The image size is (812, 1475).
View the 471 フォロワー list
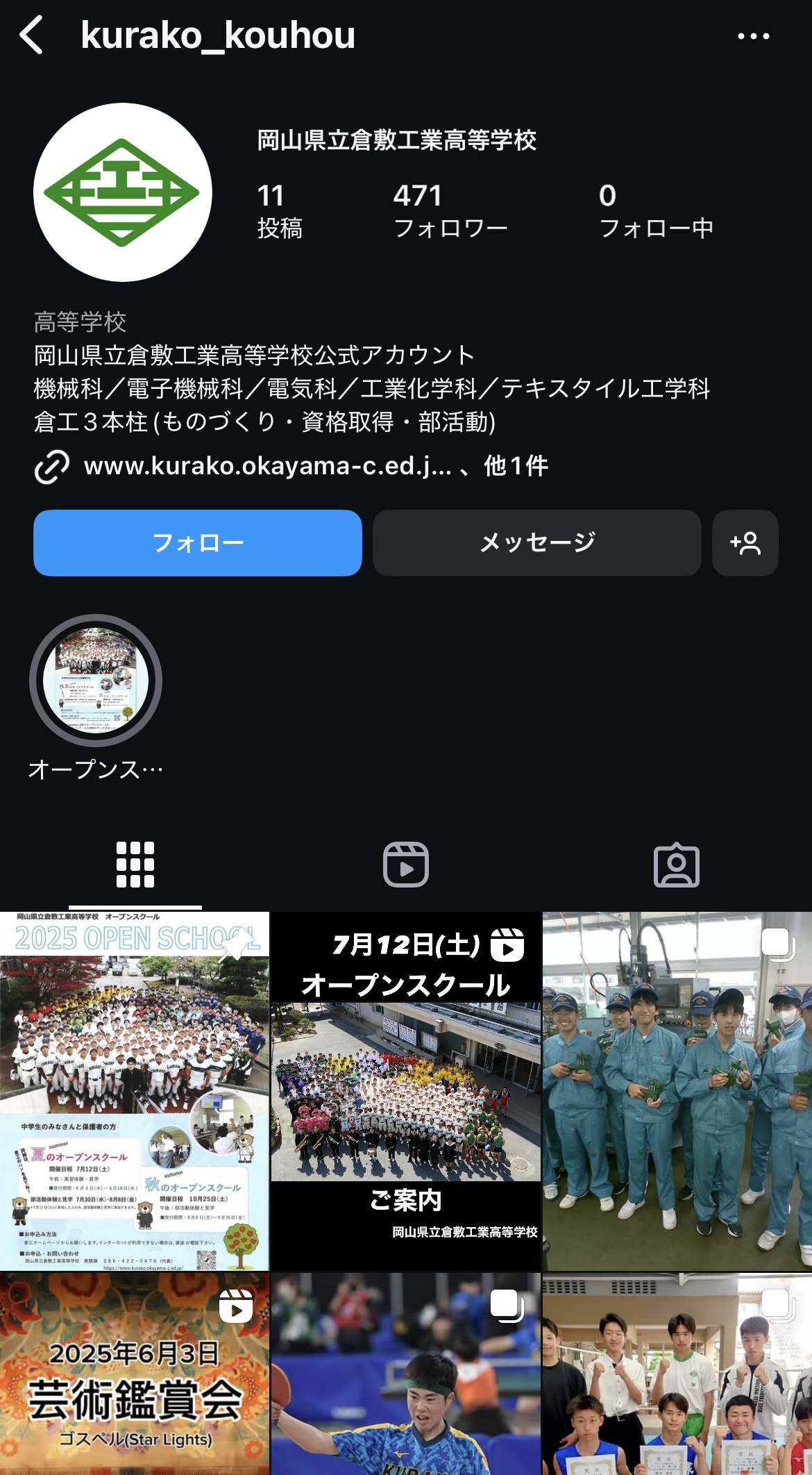450,211
